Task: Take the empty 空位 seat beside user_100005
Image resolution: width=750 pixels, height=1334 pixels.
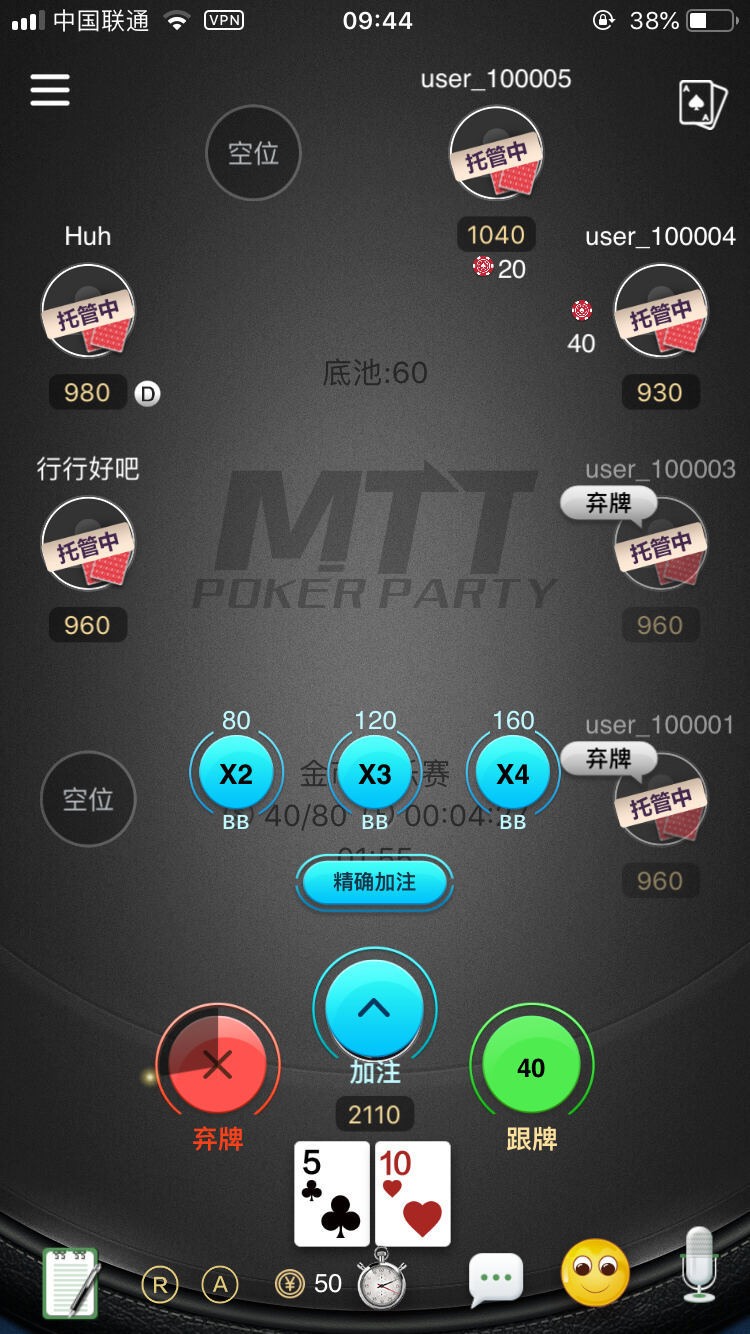Action: coord(253,153)
